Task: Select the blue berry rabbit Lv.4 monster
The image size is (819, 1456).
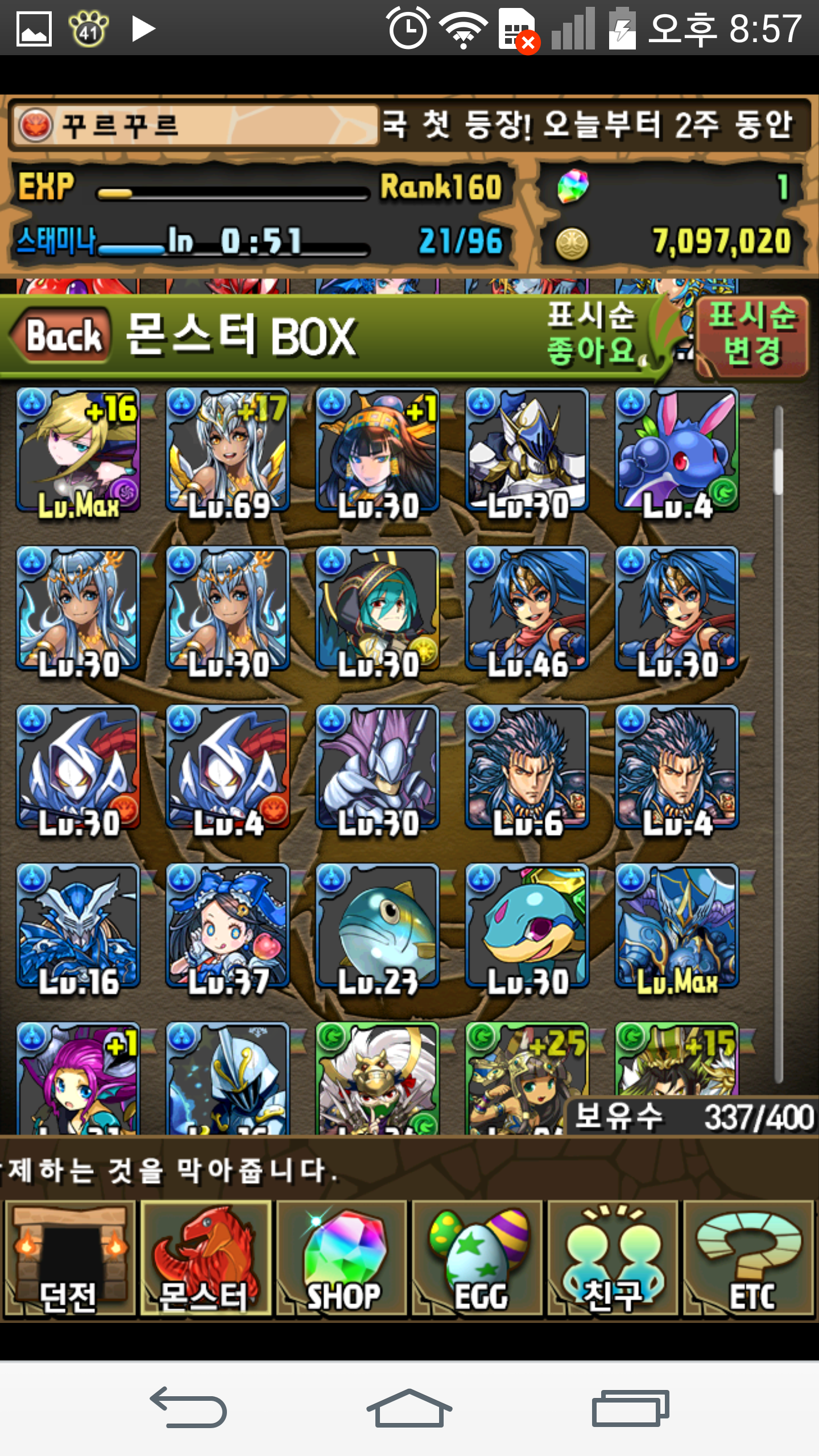Action: pos(677,450)
